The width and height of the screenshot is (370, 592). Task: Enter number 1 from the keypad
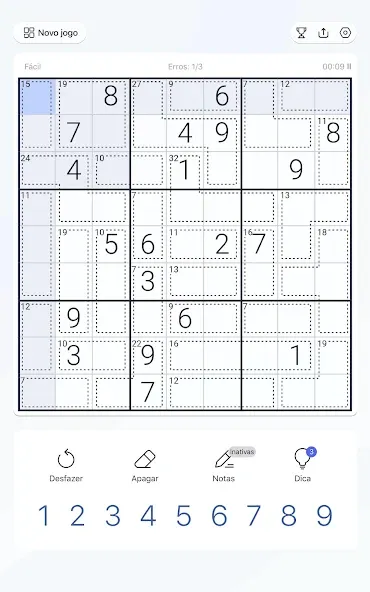pos(44,515)
